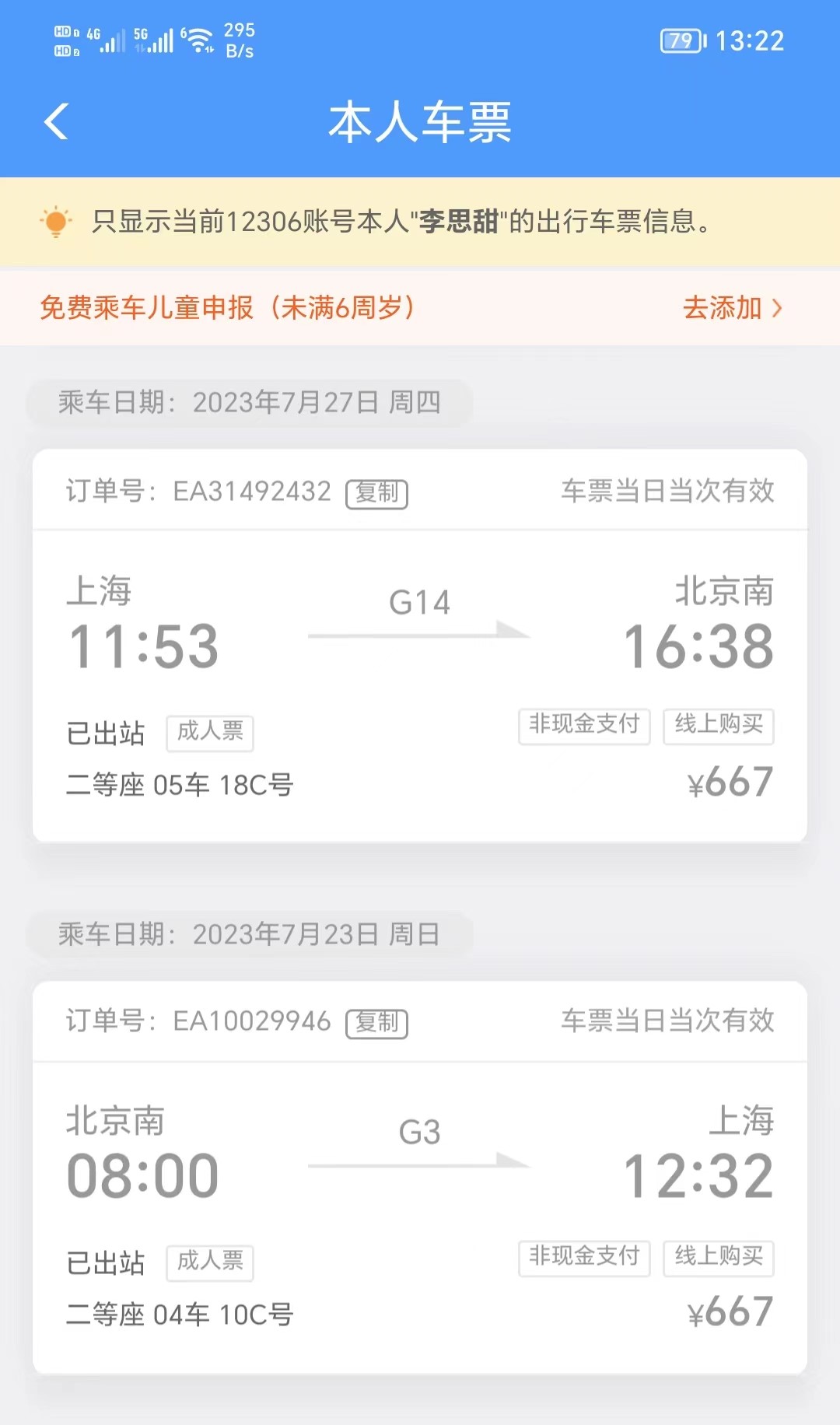Tap 去添加 to add free child passenger

click(x=731, y=308)
